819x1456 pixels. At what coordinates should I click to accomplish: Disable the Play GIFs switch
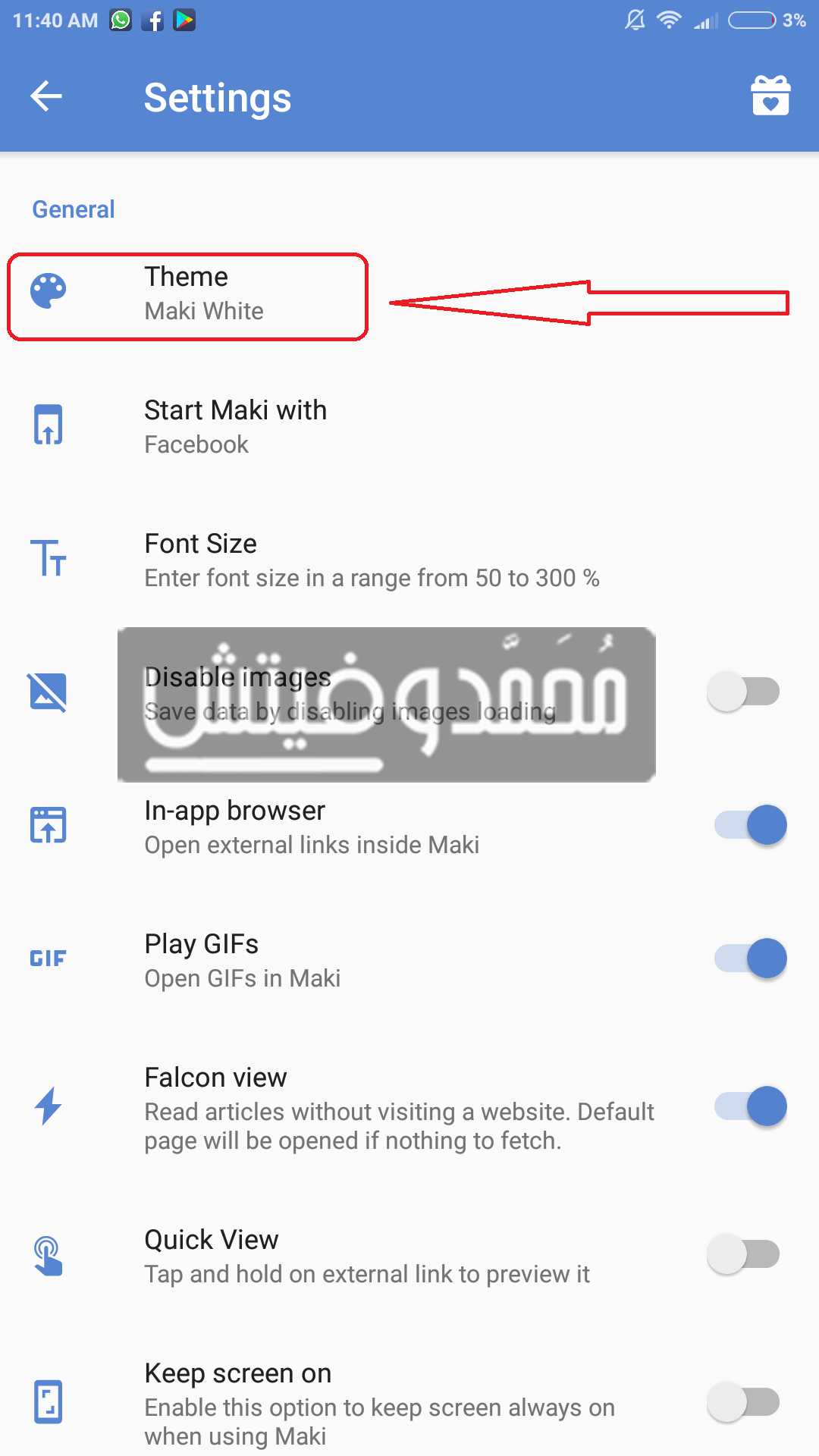[750, 959]
